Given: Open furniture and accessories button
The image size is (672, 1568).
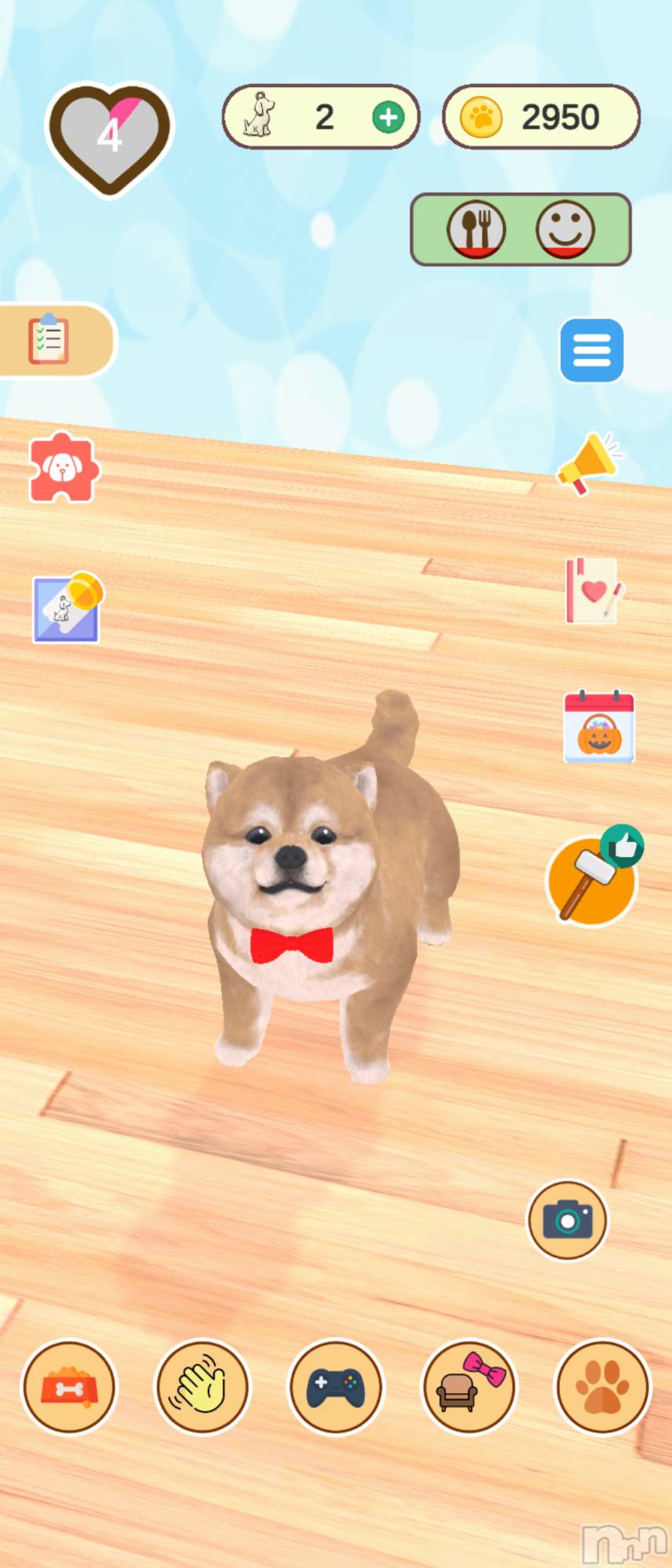Looking at the screenshot, I should (469, 1387).
